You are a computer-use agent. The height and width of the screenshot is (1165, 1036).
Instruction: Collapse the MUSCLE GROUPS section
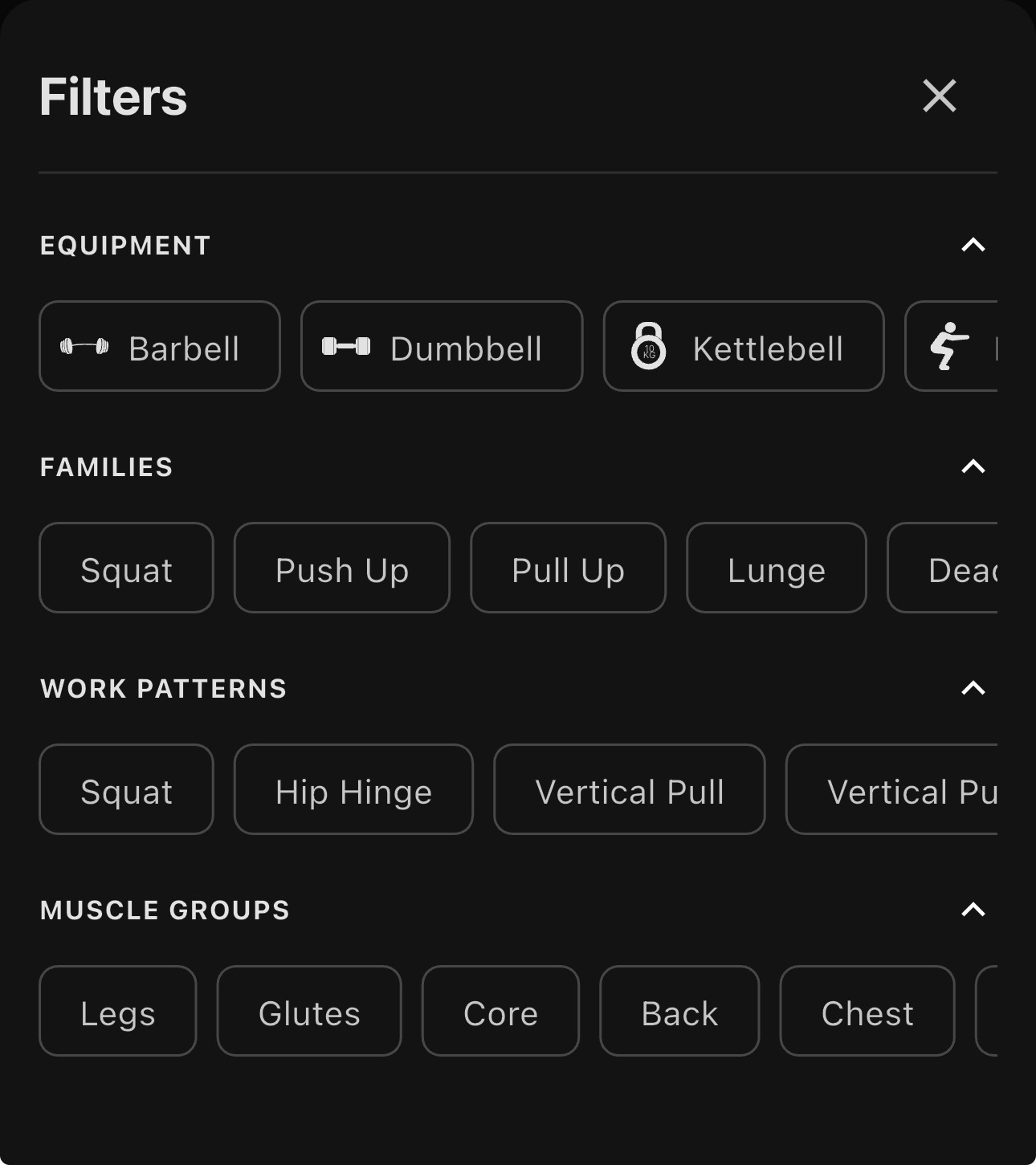973,910
